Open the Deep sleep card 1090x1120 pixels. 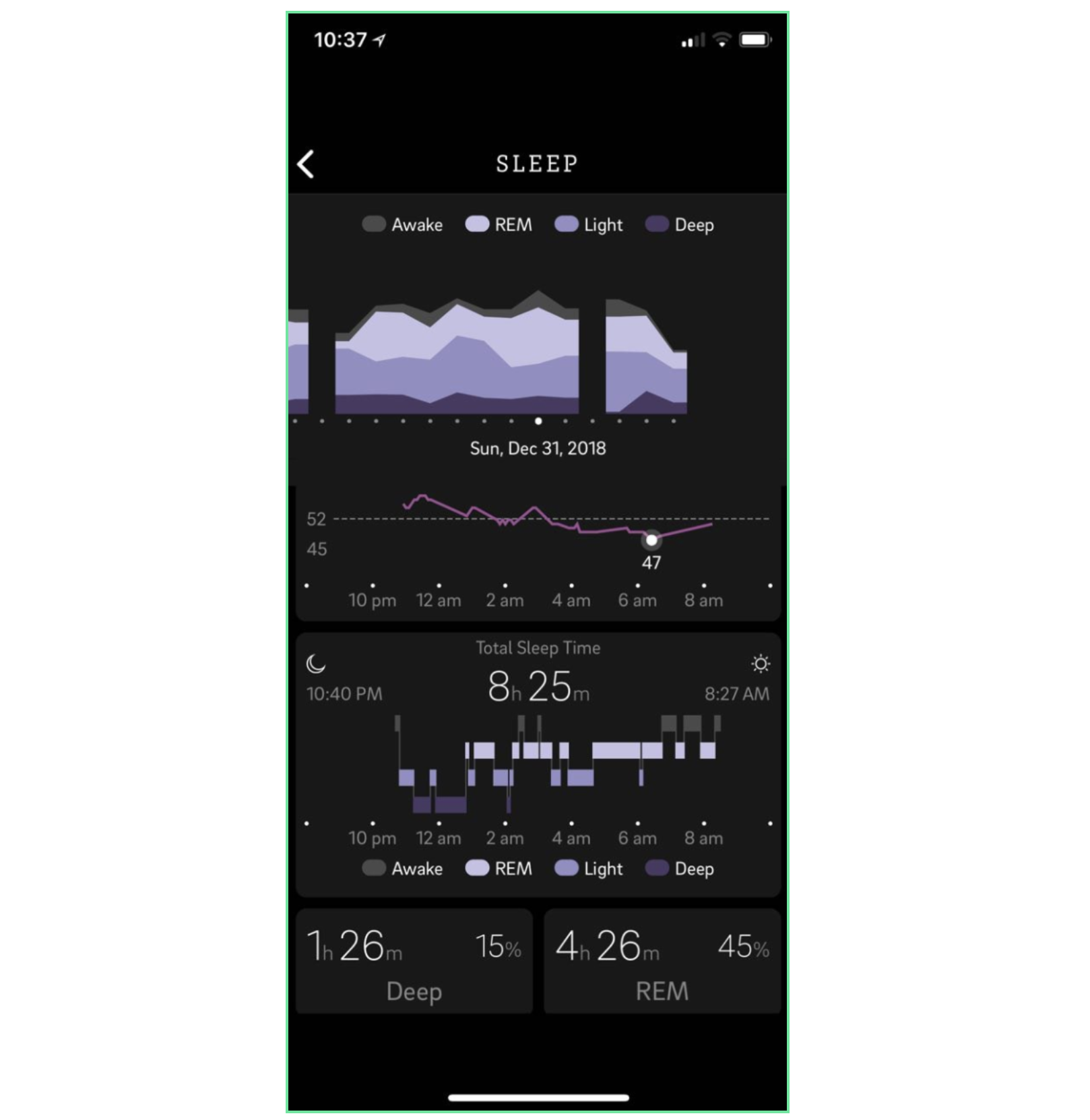pos(414,961)
